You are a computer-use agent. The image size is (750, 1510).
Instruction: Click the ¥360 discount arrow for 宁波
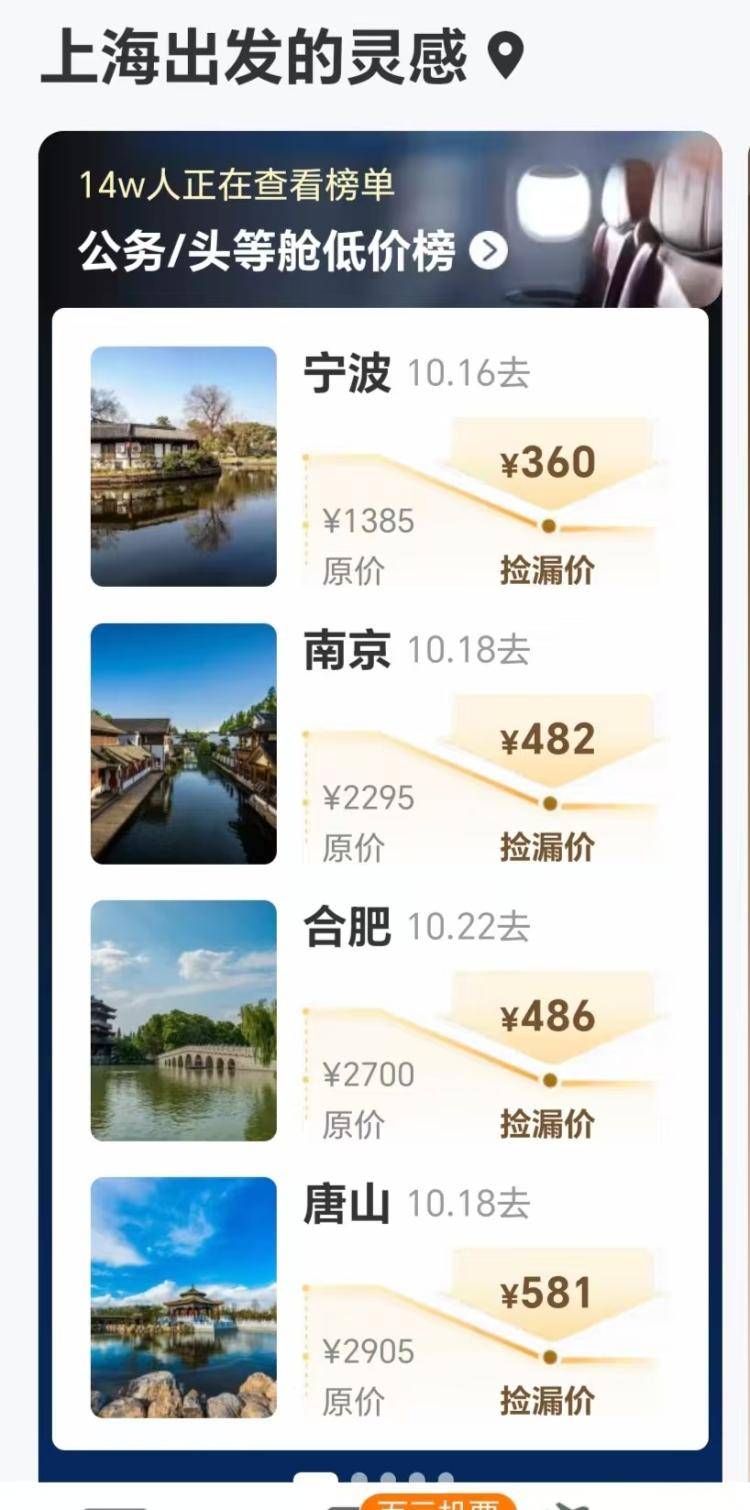[547, 460]
